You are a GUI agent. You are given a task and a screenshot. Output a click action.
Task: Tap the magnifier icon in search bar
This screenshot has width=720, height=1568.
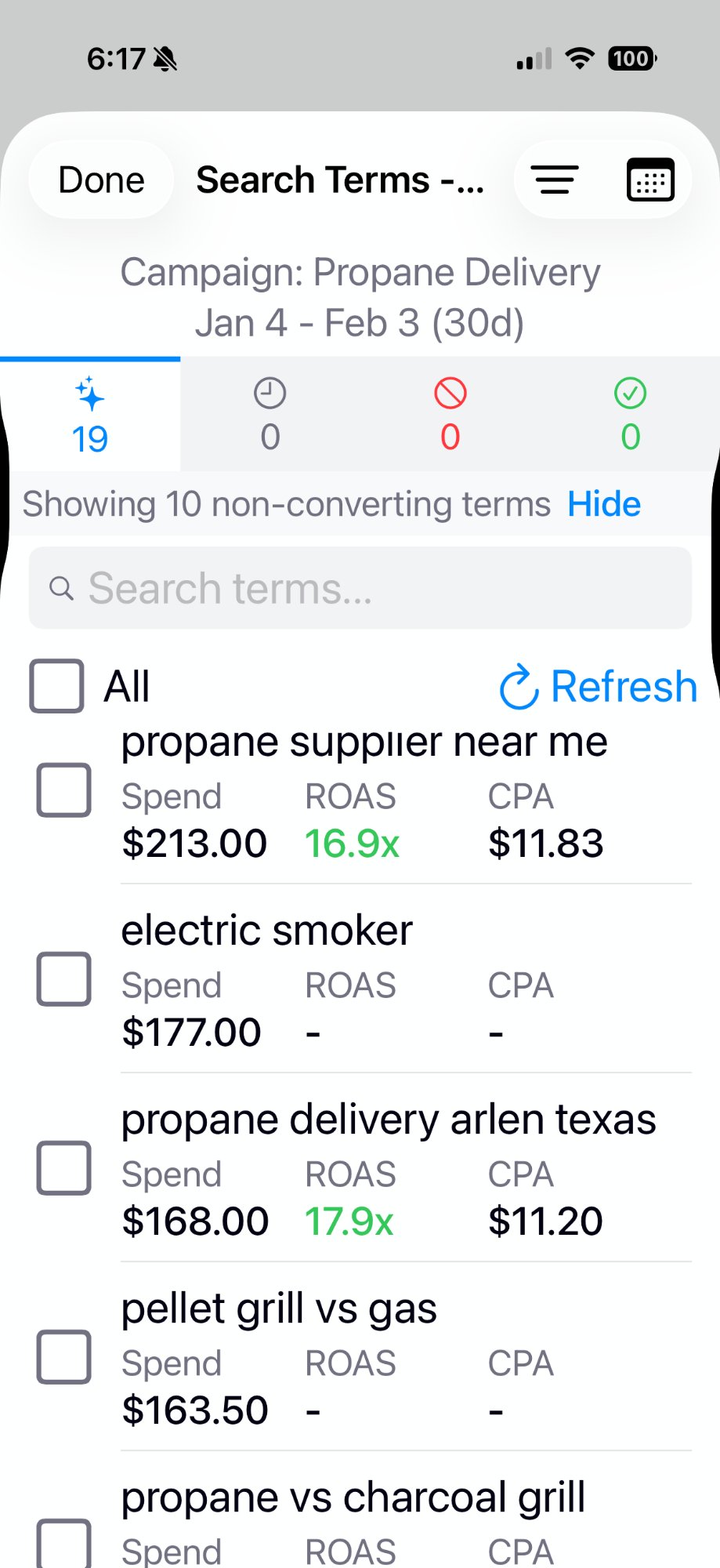pyautogui.click(x=62, y=588)
